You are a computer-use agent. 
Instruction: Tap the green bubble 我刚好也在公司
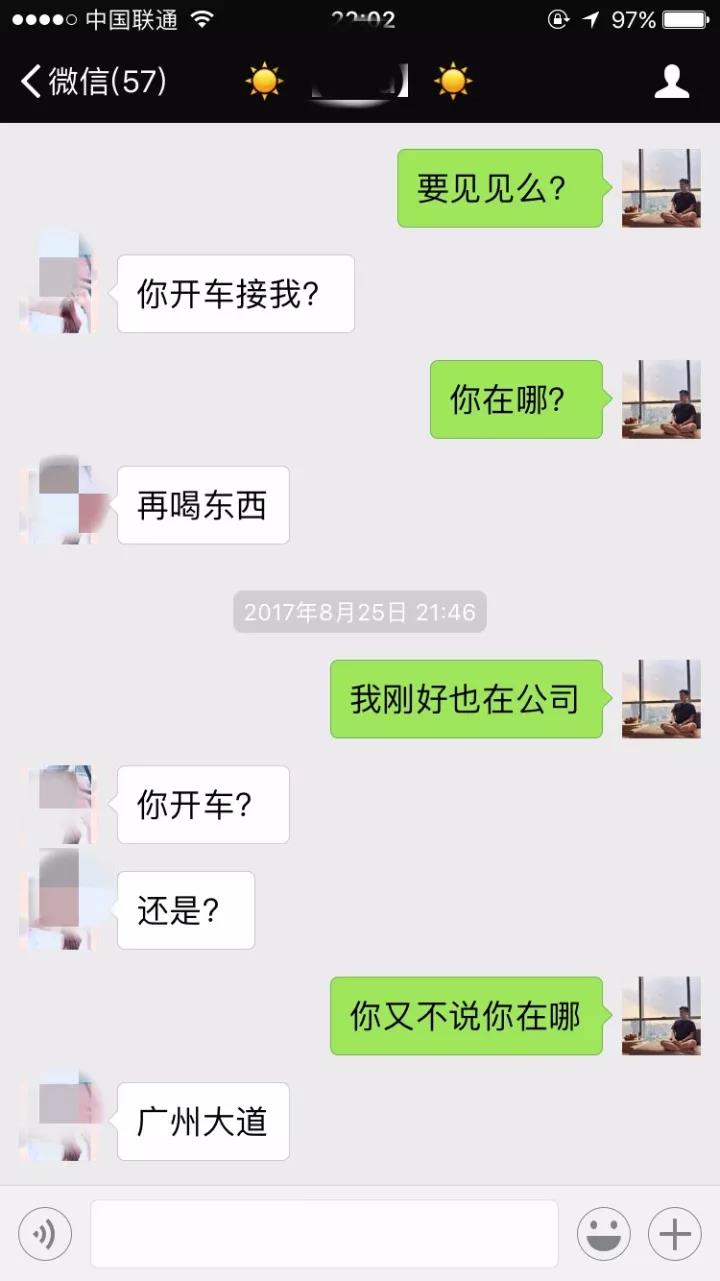[466, 700]
